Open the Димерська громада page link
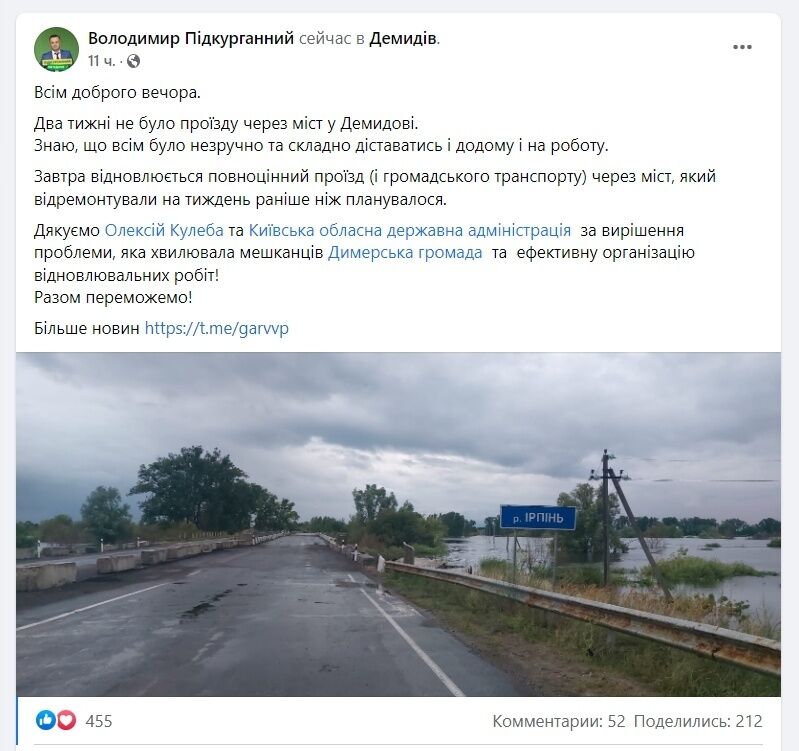The width and height of the screenshot is (799, 751). [405, 252]
